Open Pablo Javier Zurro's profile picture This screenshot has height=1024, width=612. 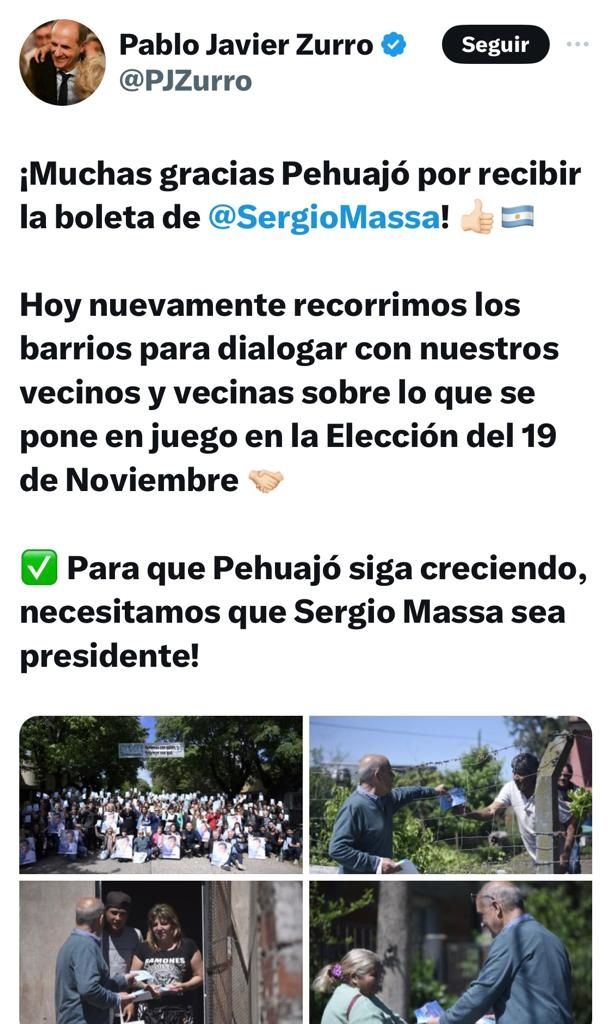tap(62, 62)
